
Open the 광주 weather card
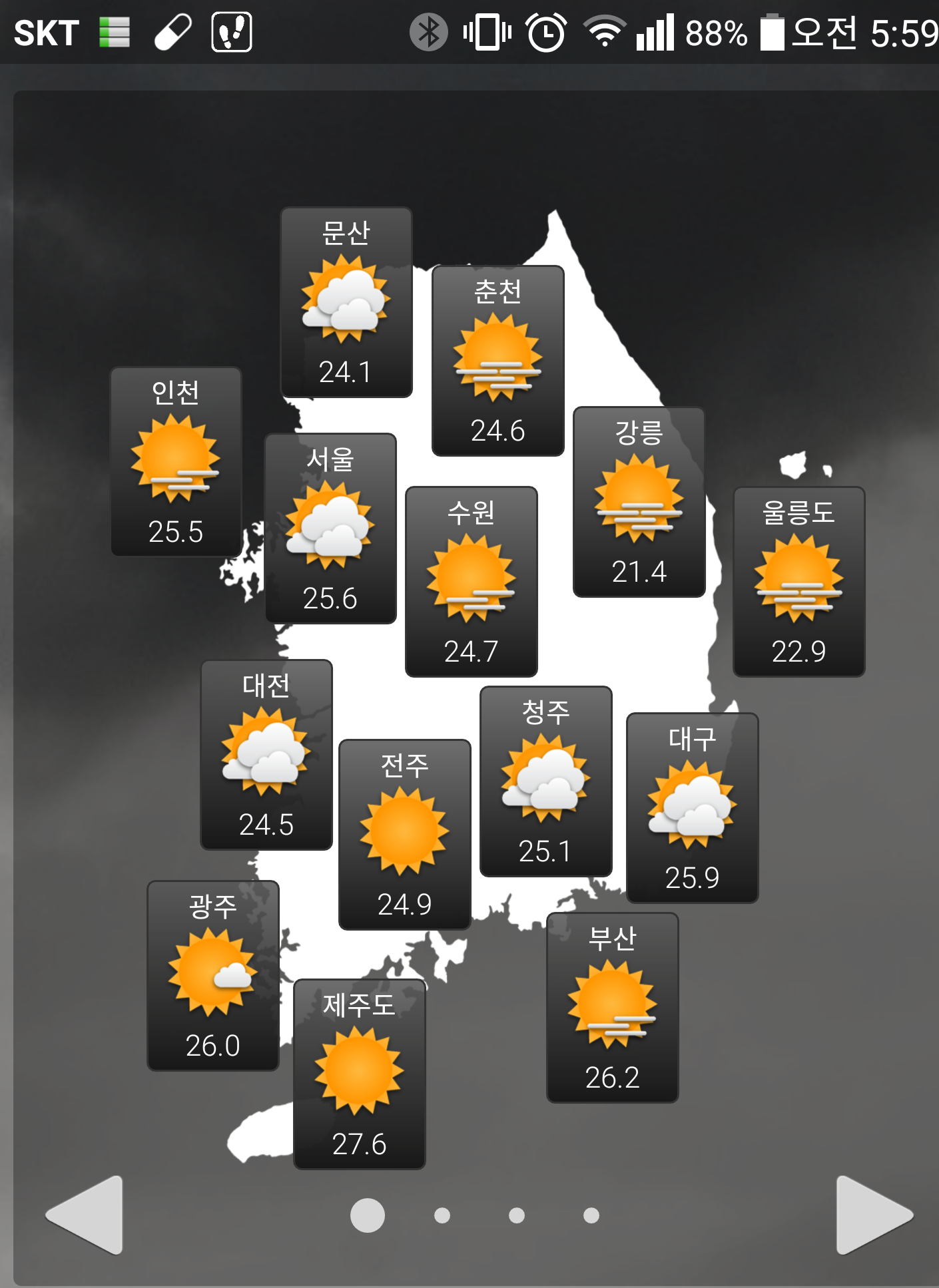tap(213, 976)
